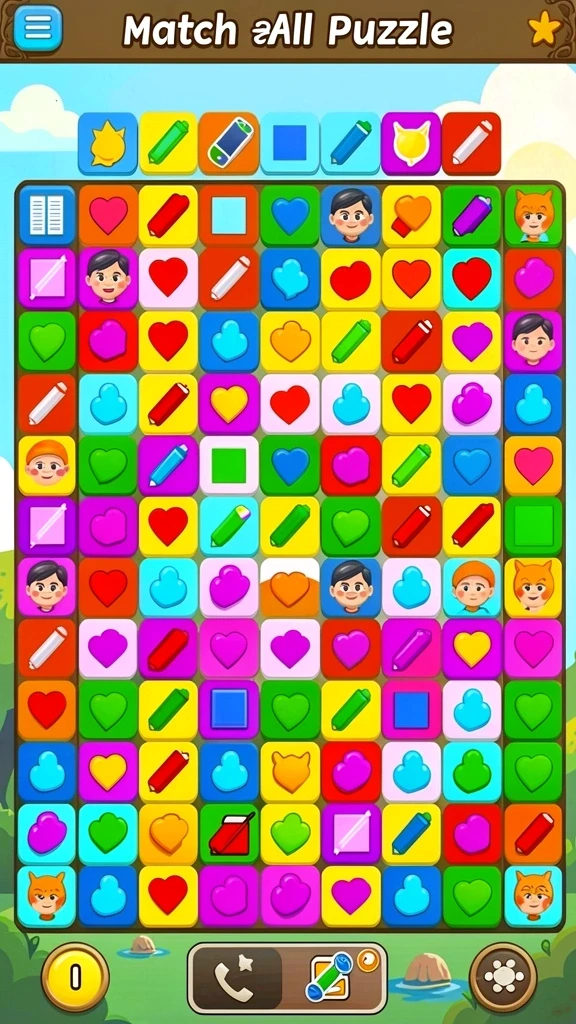Tap the blue crayon on purple tile
Viewport: 576px width, 1024px height.
click(x=168, y=465)
